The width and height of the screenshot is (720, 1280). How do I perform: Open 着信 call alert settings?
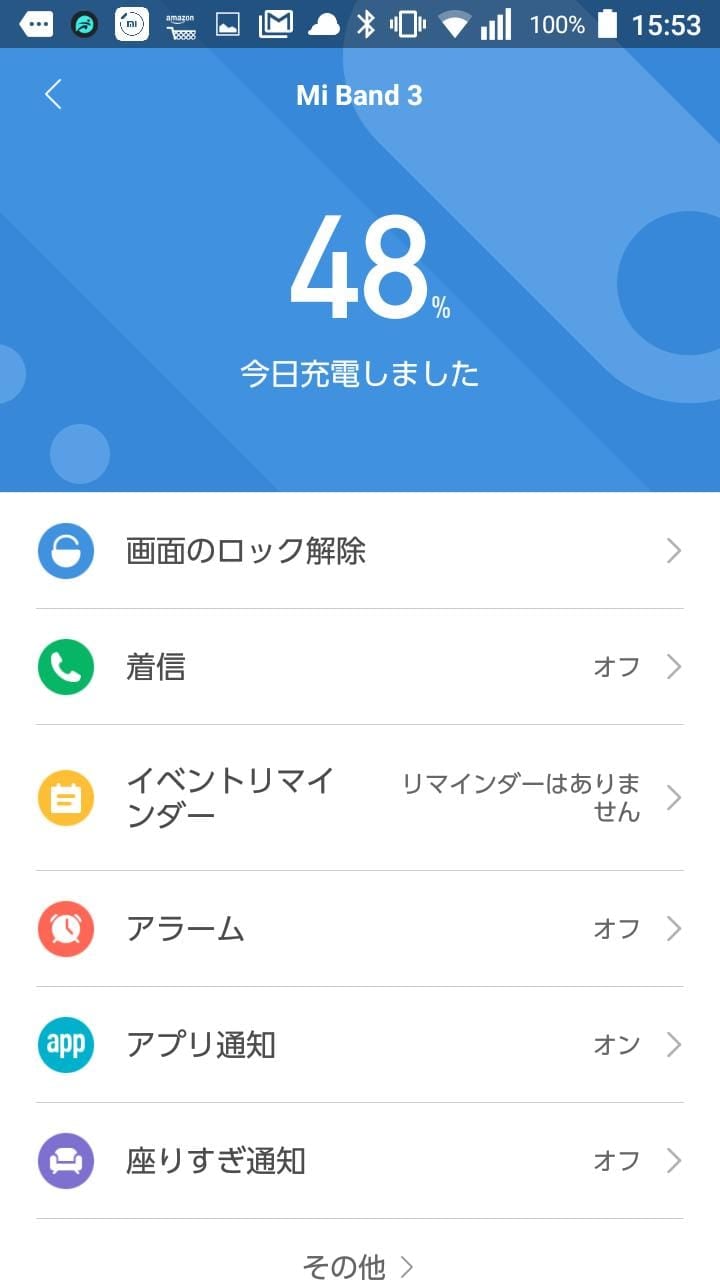click(x=360, y=667)
